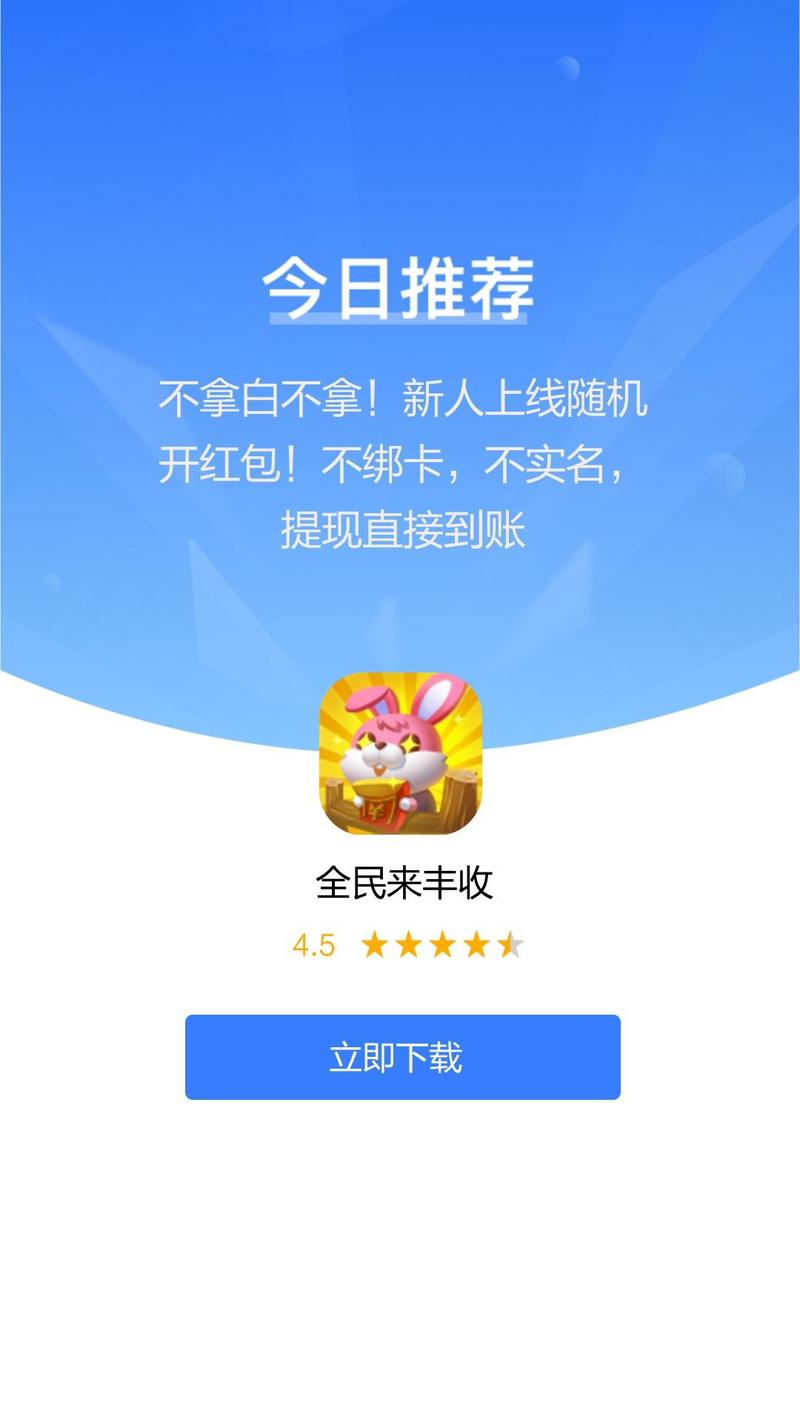Tap the highlighted 今日推荐 banner title
Screen dimensions: 800x1422
400,290
